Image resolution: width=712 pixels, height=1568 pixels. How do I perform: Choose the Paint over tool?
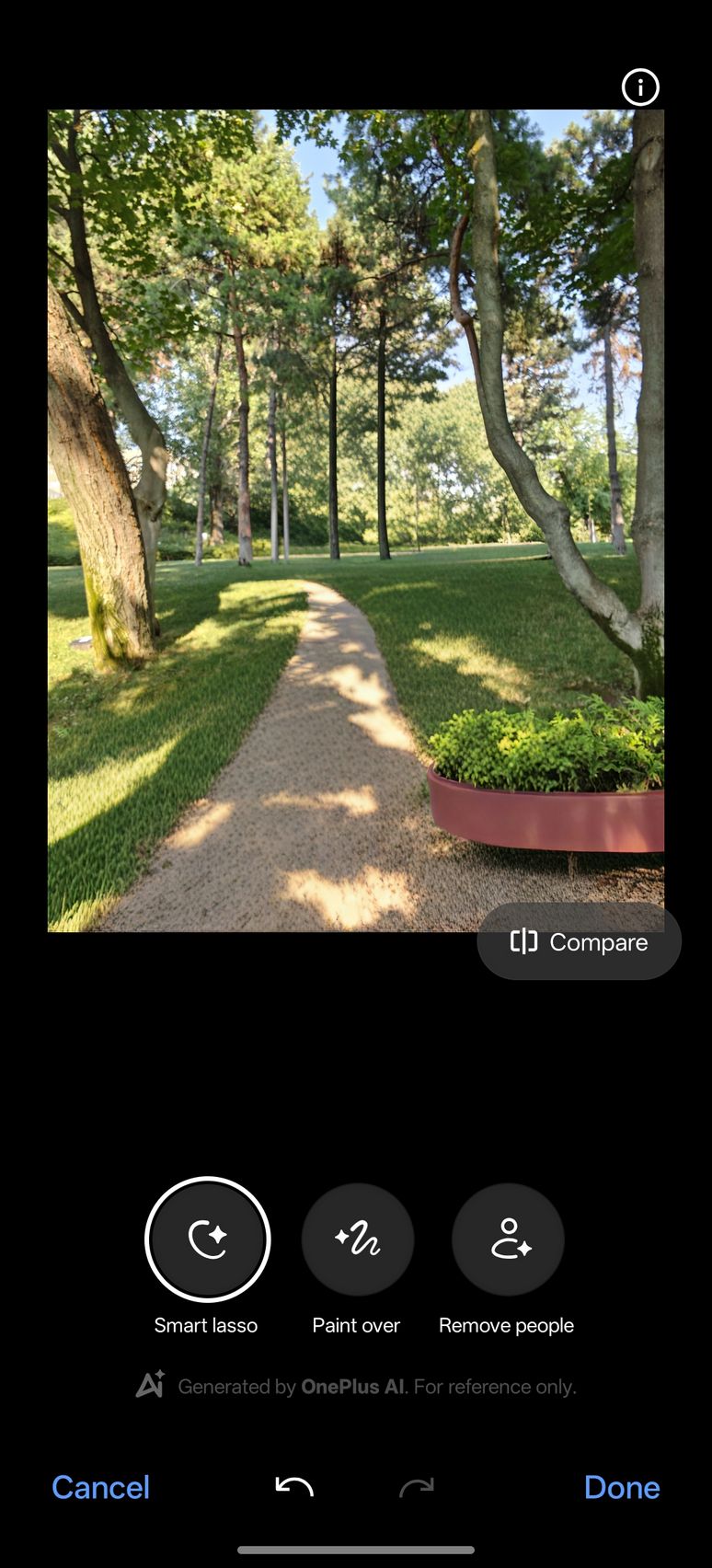click(357, 1239)
